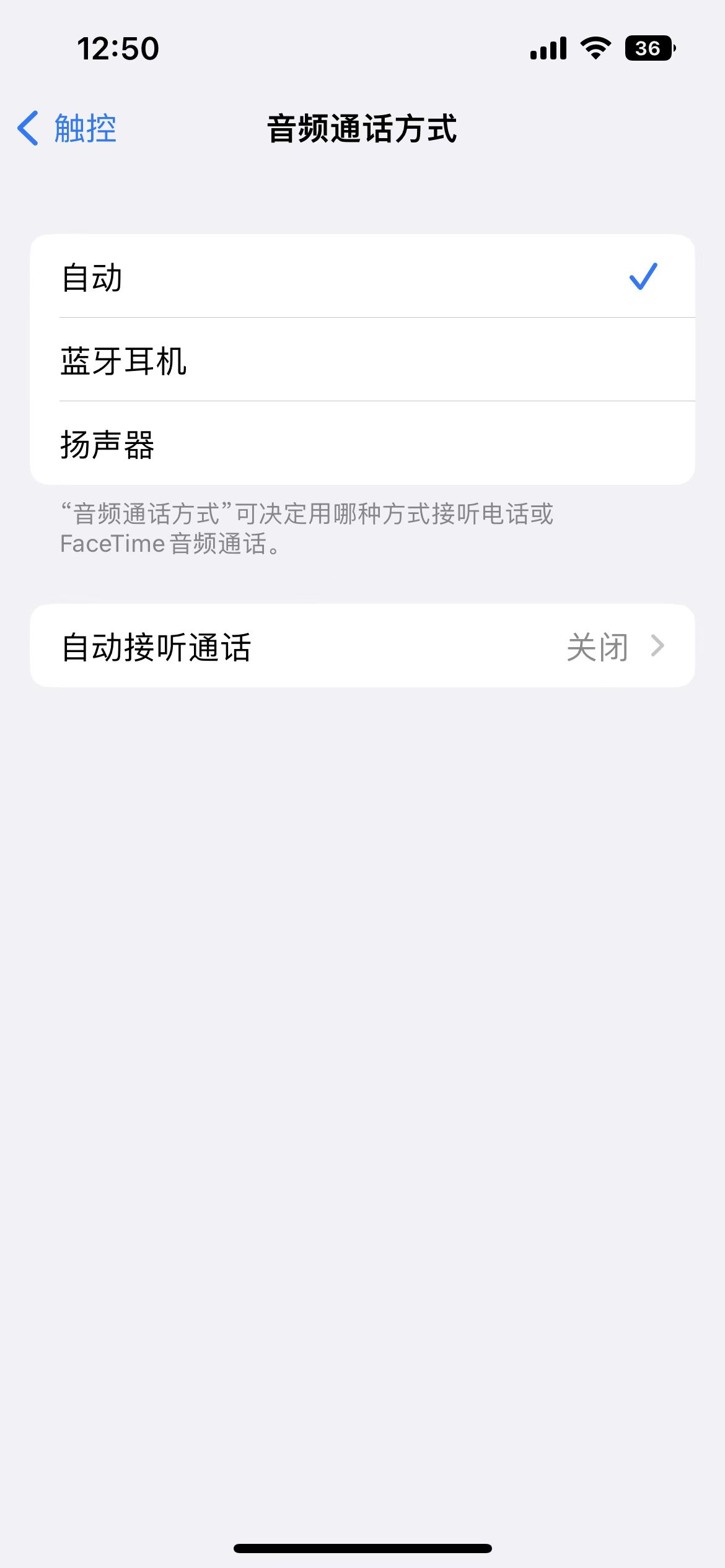Select 扬声器 as audio route
Image resolution: width=725 pixels, height=1568 pixels.
362,444
